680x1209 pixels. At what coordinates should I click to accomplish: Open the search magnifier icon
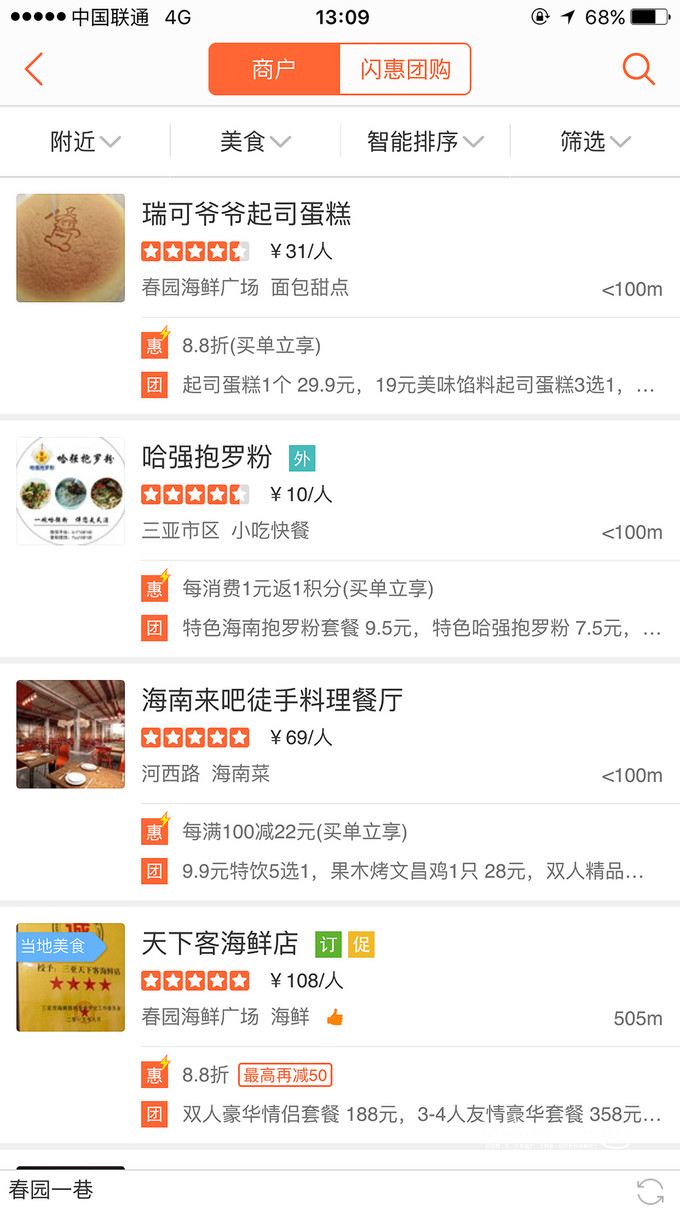point(638,69)
